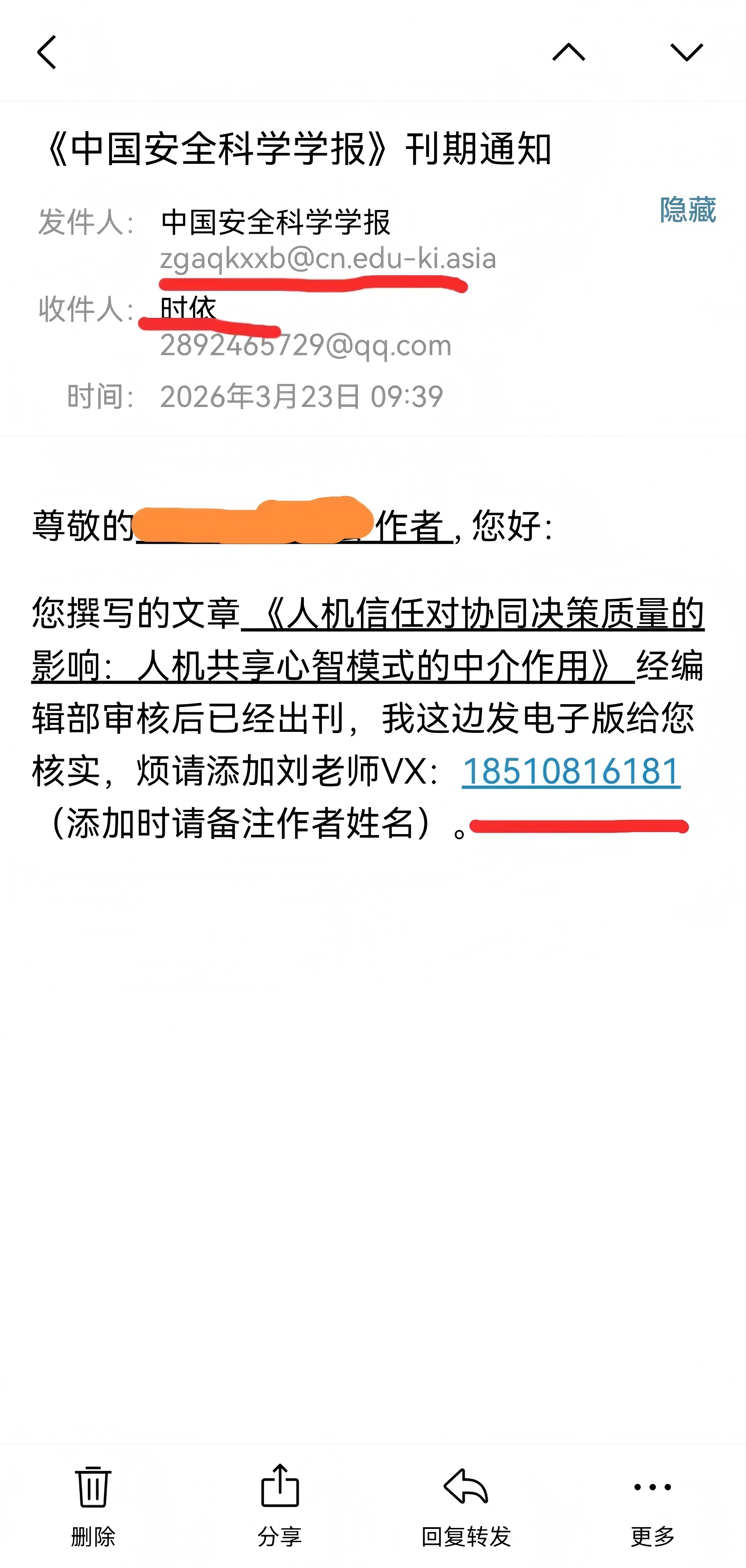
Task: Delete this email
Action: pos(93,1503)
